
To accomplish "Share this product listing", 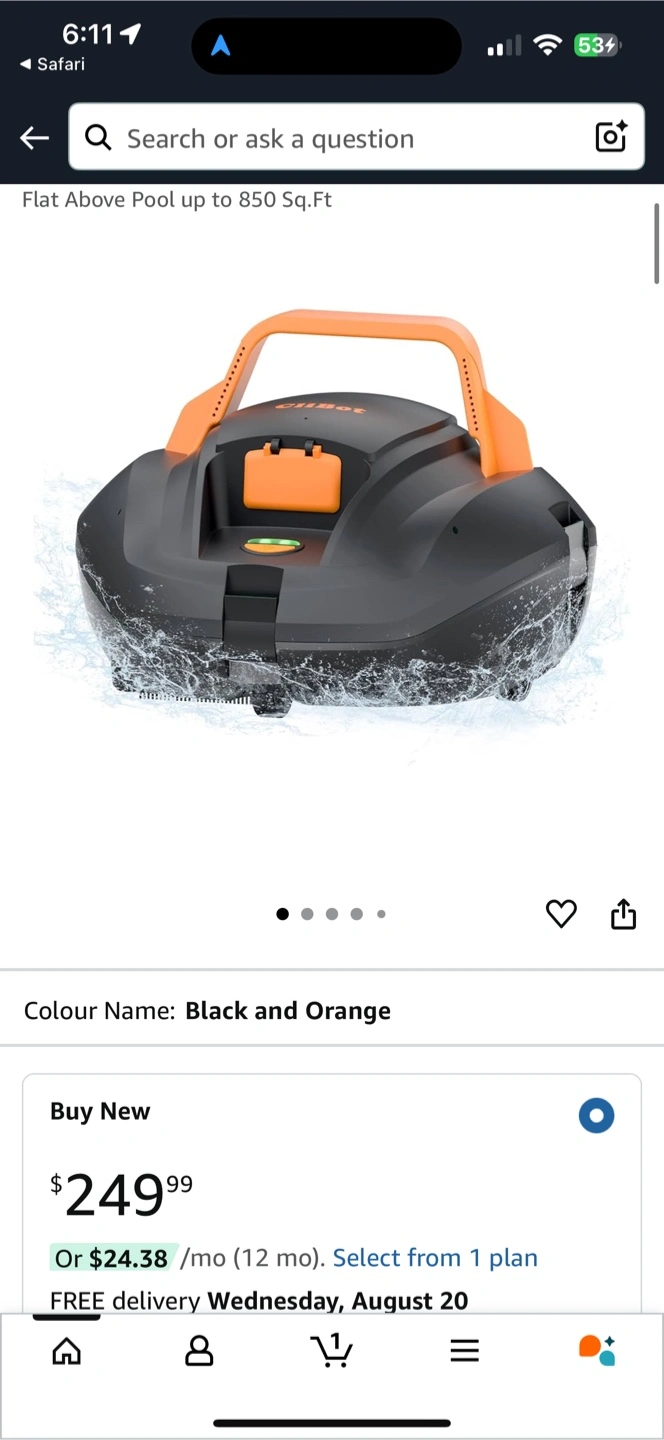I will (623, 913).
